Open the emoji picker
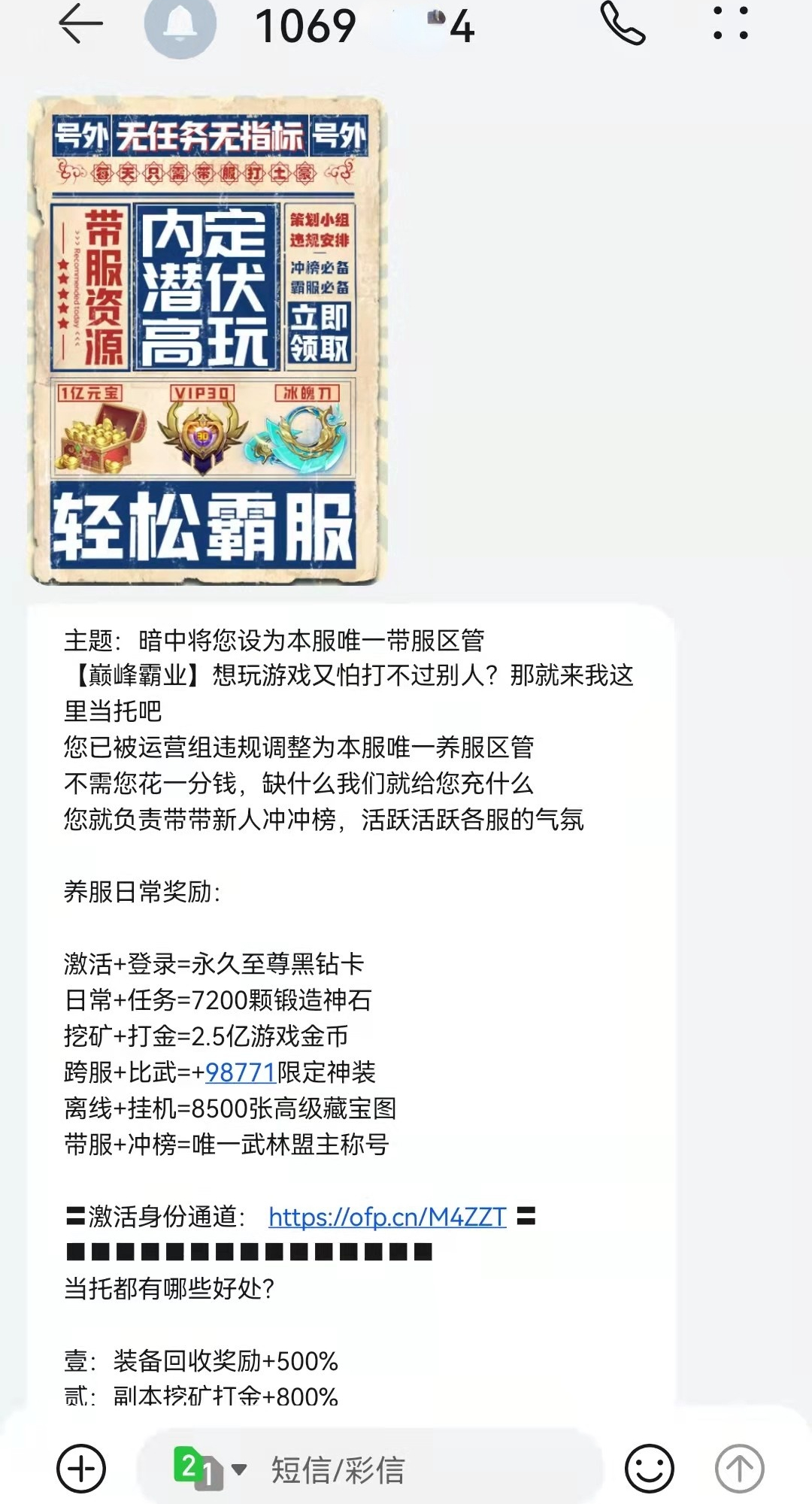 click(649, 1469)
